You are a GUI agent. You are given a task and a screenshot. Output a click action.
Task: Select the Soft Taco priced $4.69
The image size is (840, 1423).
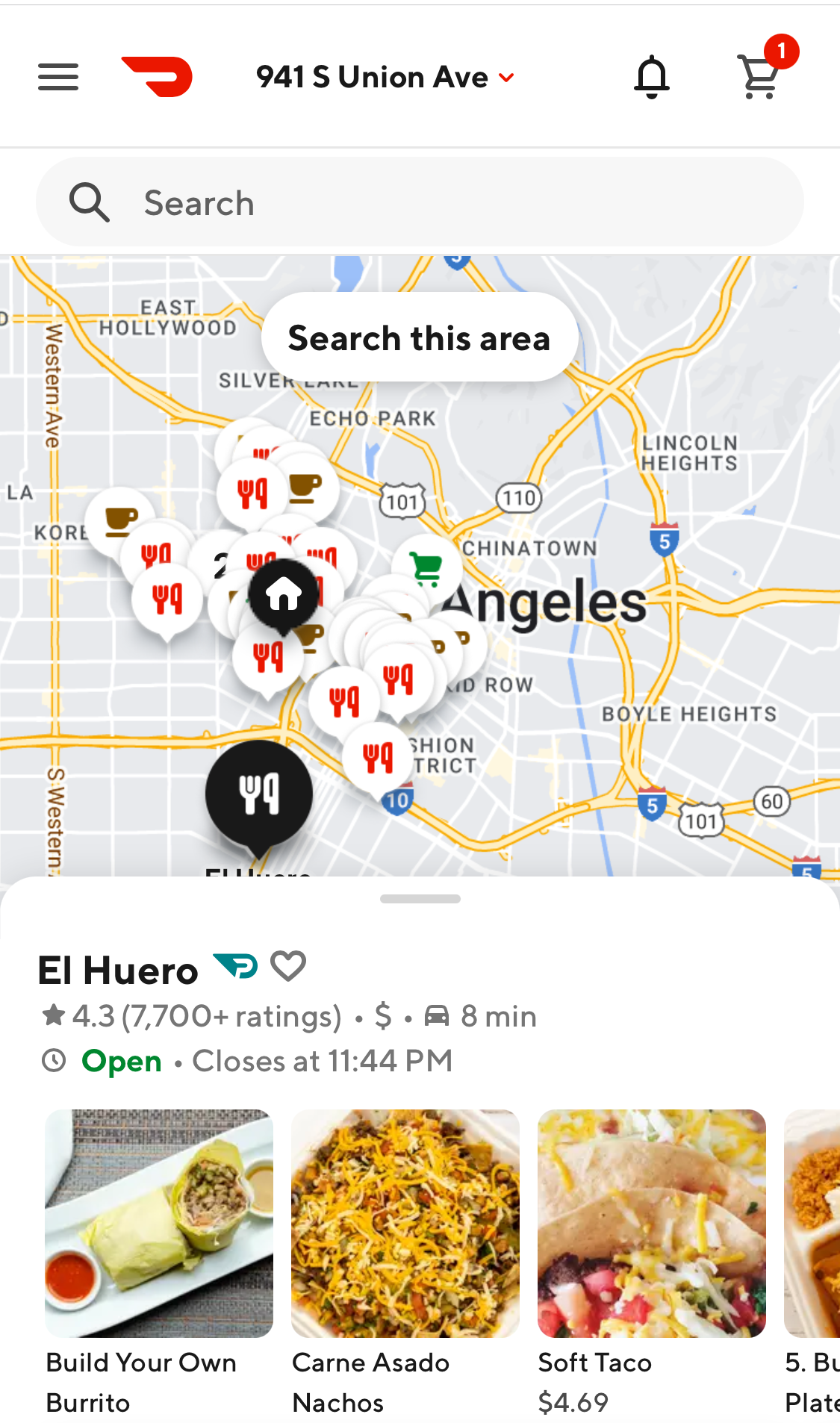(650, 1221)
